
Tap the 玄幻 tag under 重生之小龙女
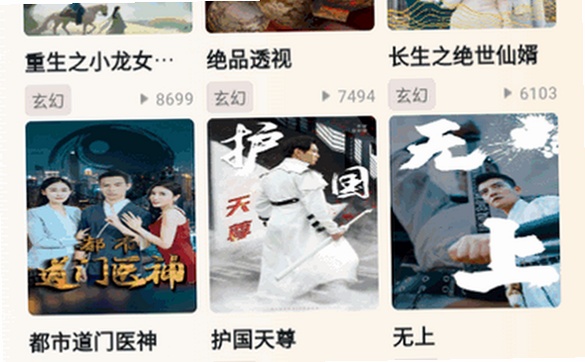[x=48, y=101]
